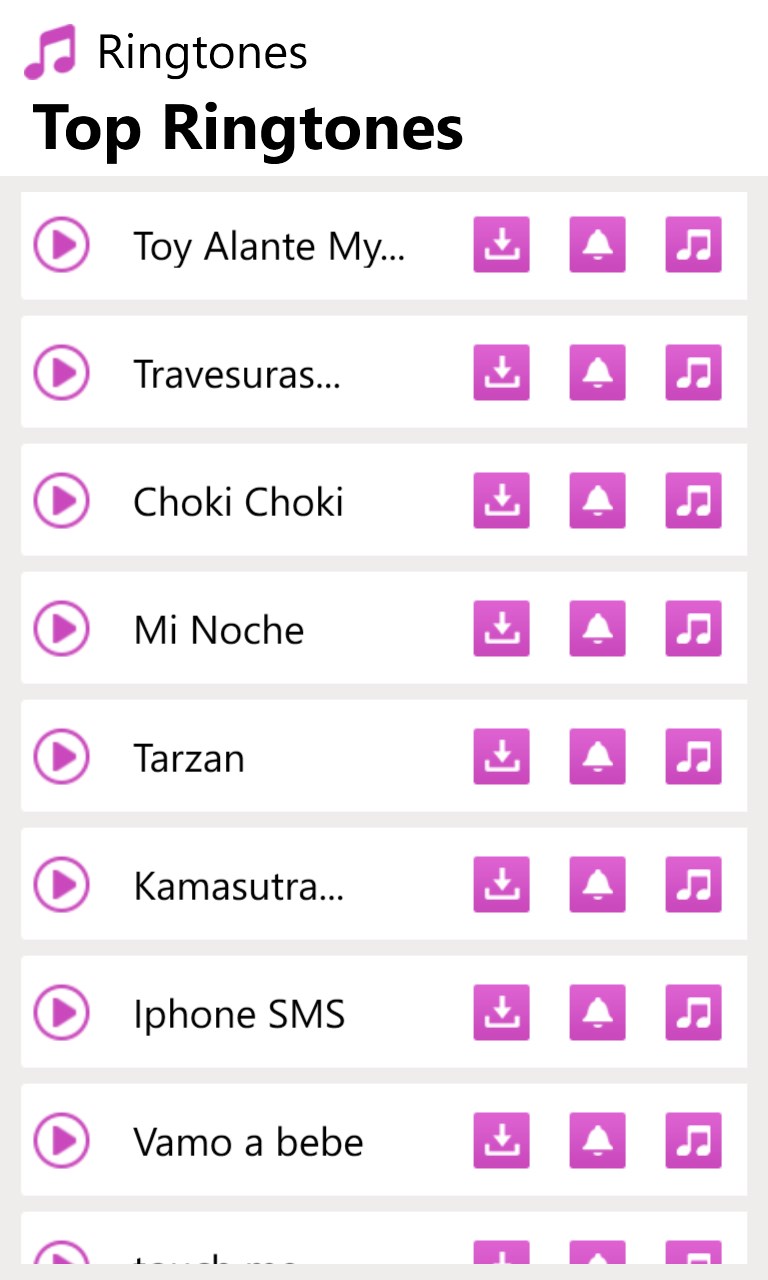This screenshot has height=1280, width=768.
Task: Tap the bell icon for Kamasutra...
Action: click(597, 885)
